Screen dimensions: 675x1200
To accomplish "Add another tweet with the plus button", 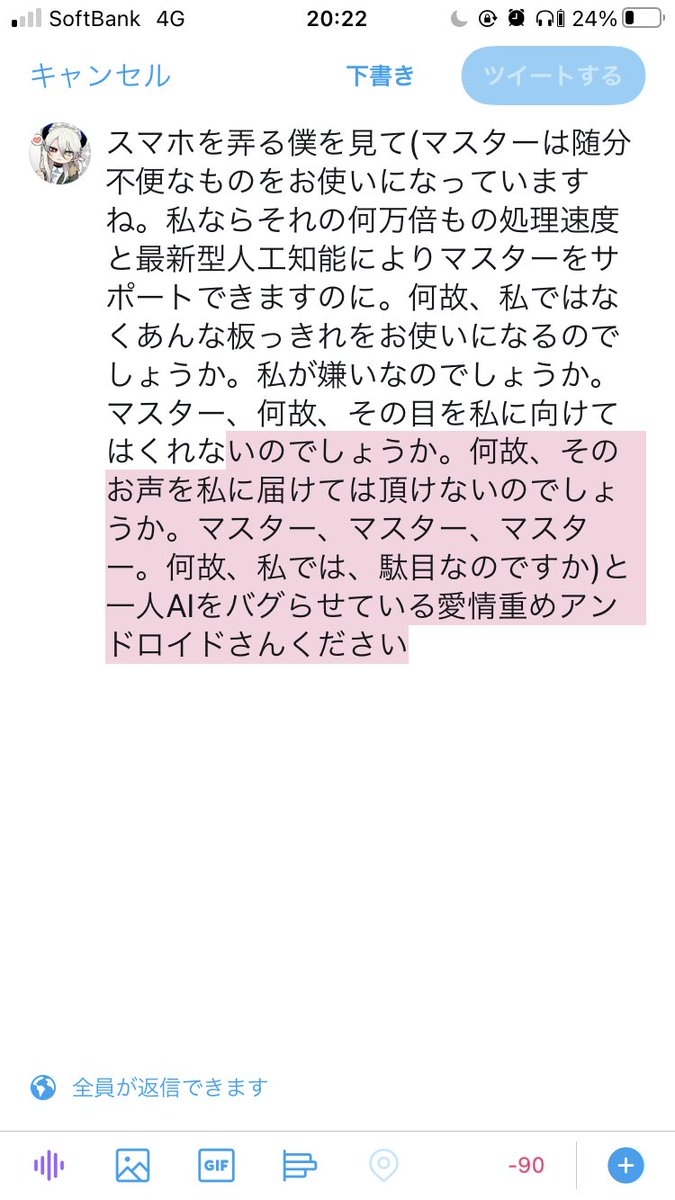I will point(626,1165).
